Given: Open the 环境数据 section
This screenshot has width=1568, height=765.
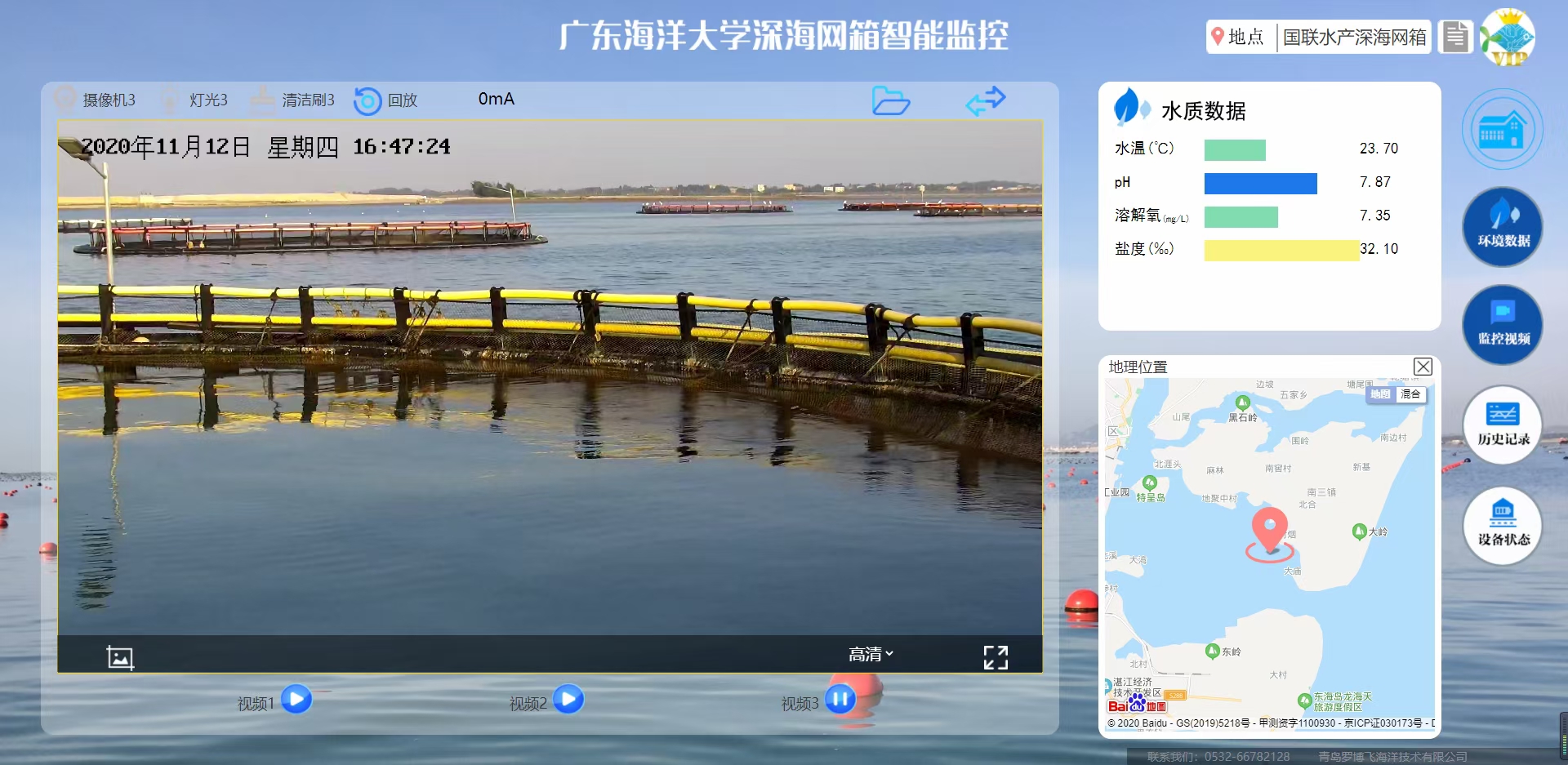Looking at the screenshot, I should 1503,227.
